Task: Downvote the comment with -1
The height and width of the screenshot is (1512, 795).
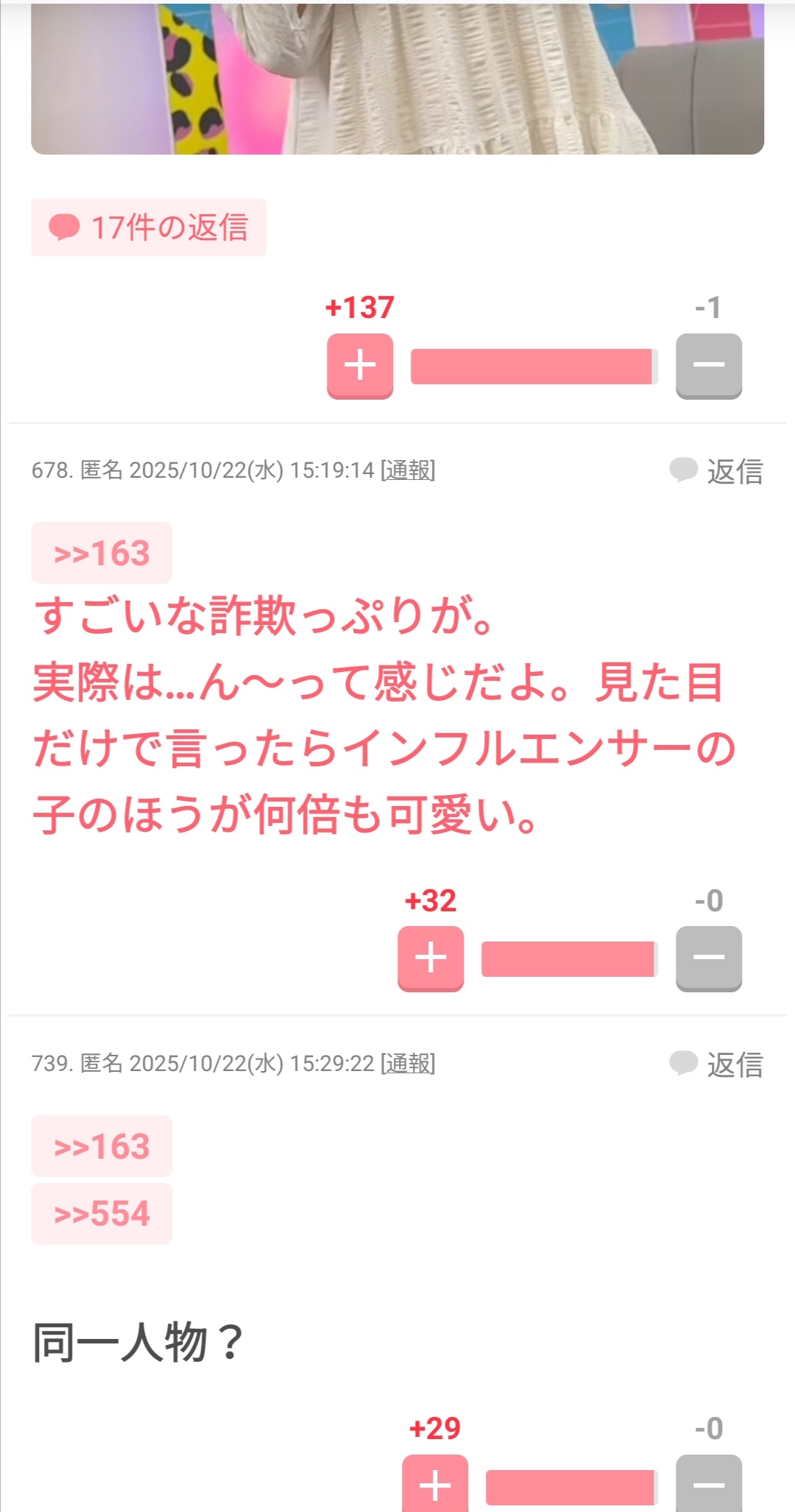Action: click(x=709, y=366)
